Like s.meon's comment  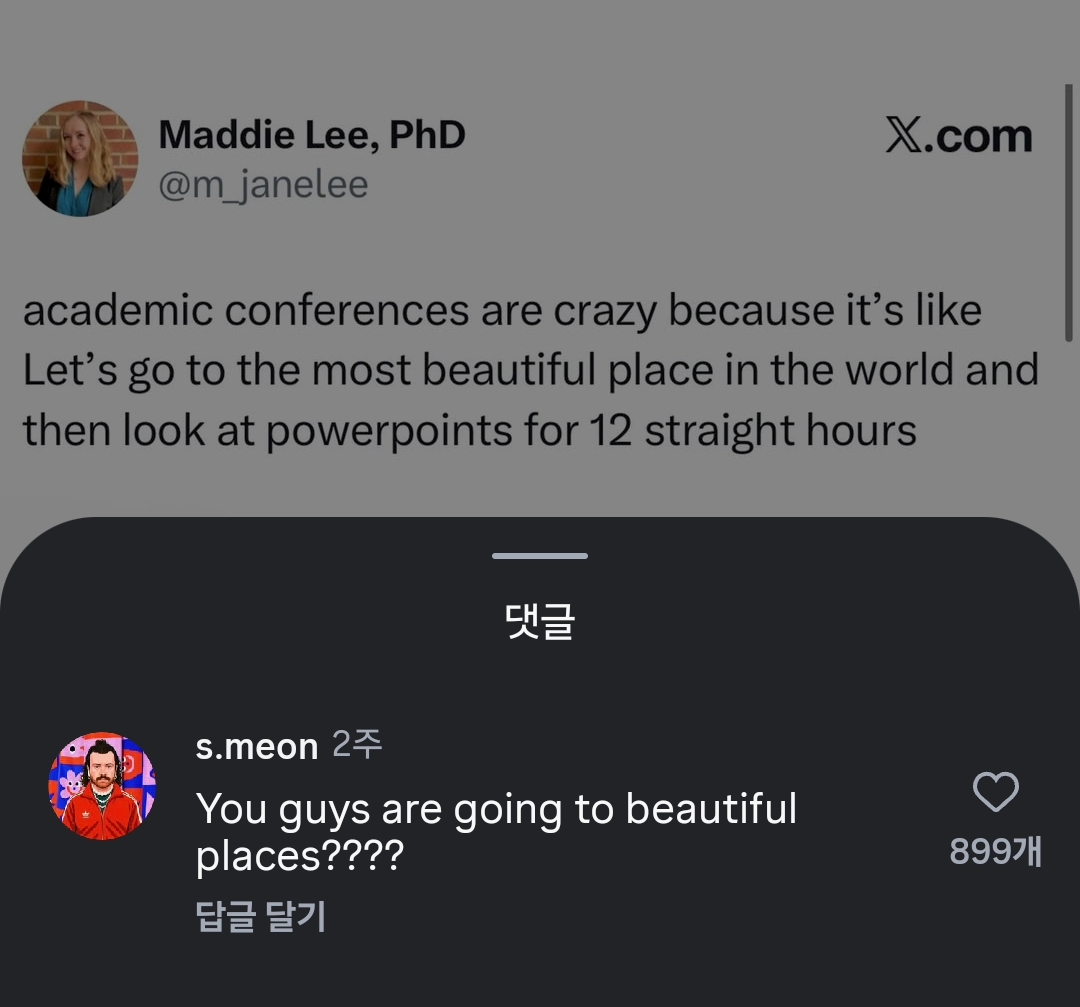[x=995, y=793]
